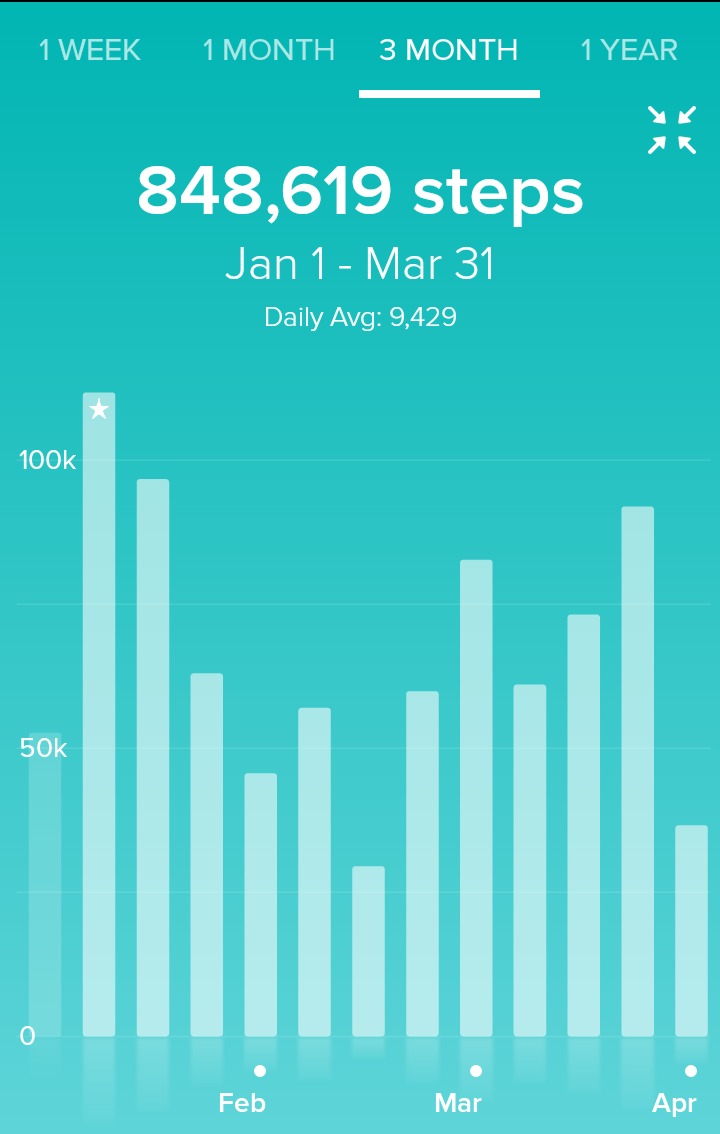The width and height of the screenshot is (720, 1134).
Task: Collapse the chart with the minimize icon
Action: 671,130
